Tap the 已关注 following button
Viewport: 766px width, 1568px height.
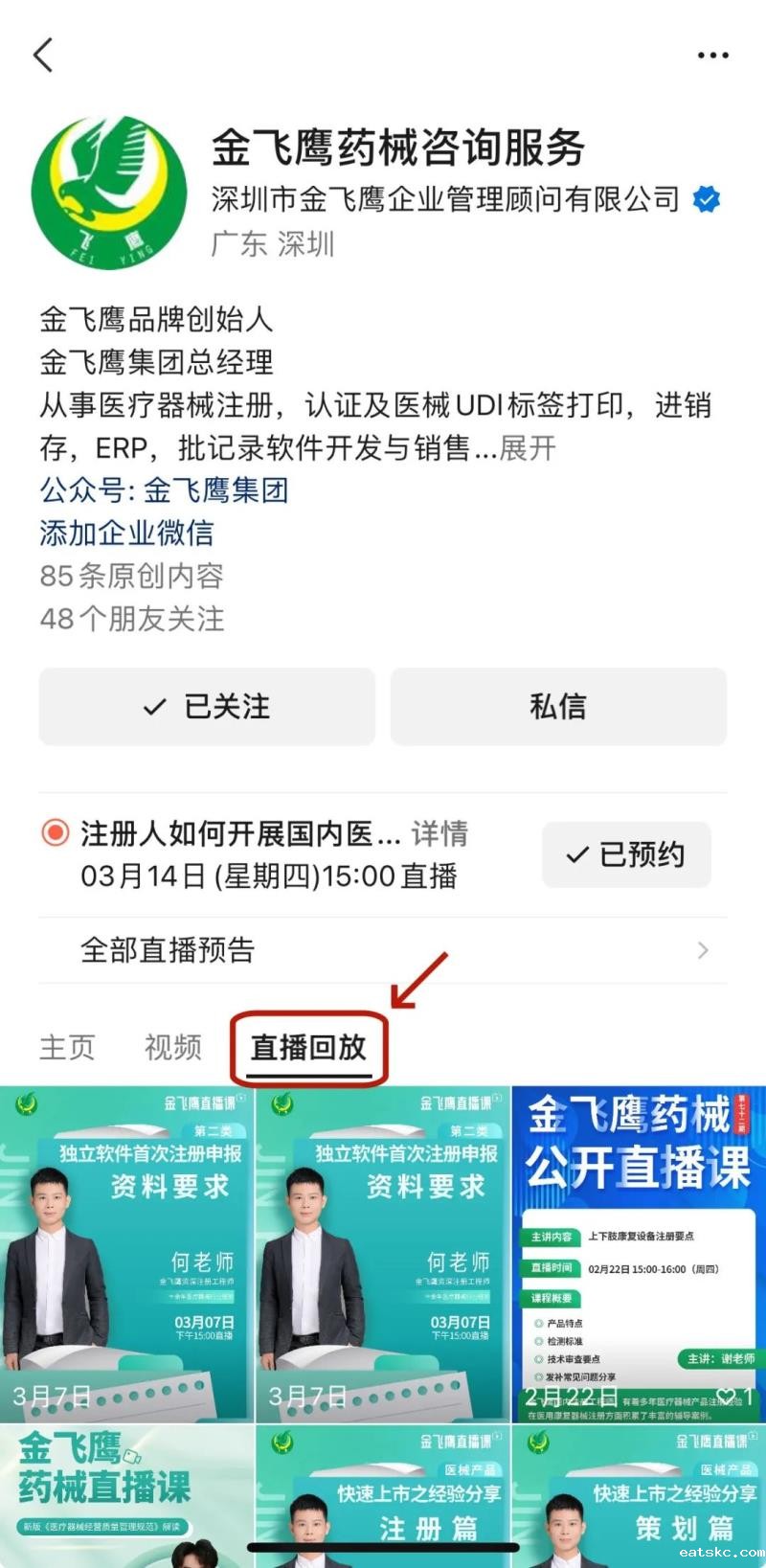[207, 707]
